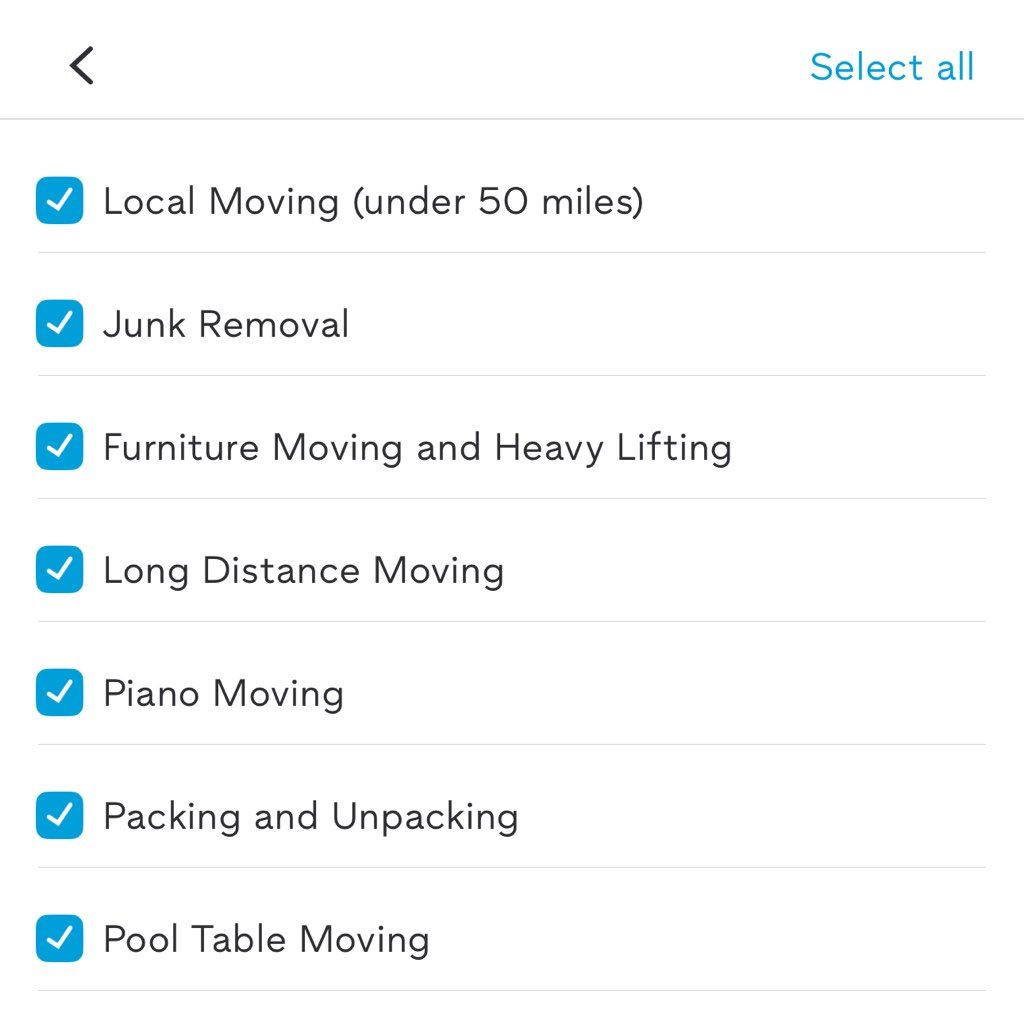This screenshot has height=1024, width=1024.
Task: Toggle Furniture Moving and Heavy Lifting
Action: pyautogui.click(x=60, y=447)
